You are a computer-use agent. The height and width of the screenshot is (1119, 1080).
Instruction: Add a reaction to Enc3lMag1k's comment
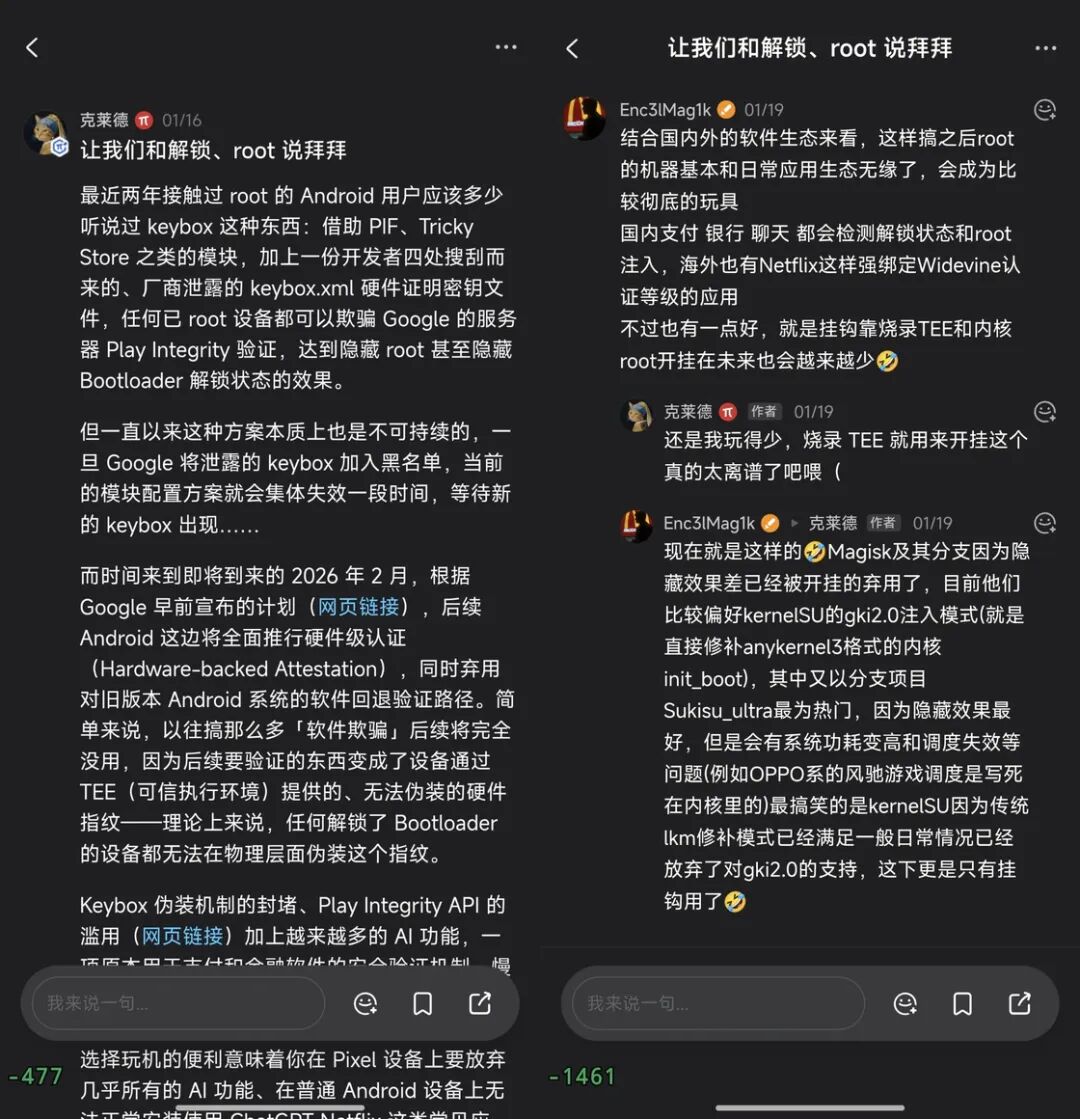pyautogui.click(x=1044, y=111)
